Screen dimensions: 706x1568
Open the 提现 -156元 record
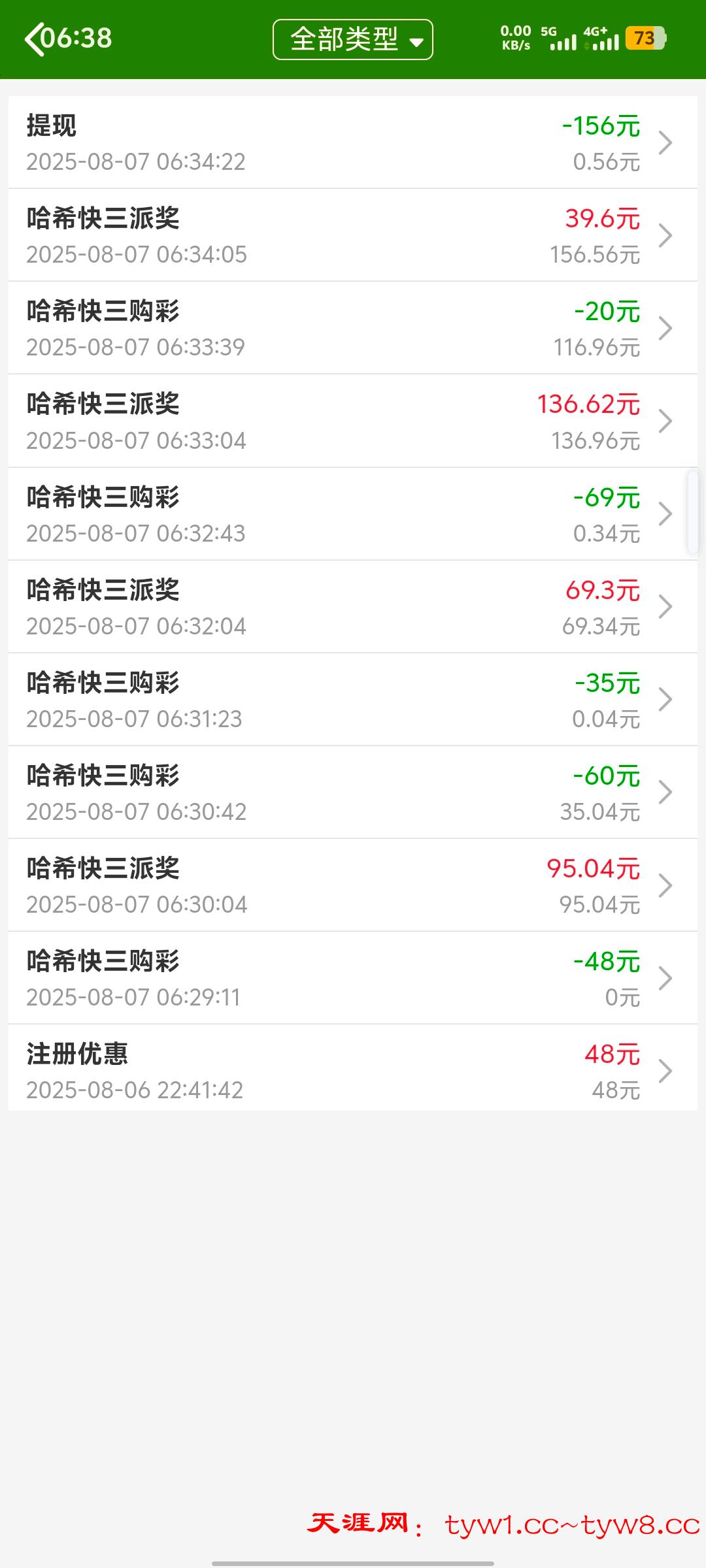coord(353,142)
